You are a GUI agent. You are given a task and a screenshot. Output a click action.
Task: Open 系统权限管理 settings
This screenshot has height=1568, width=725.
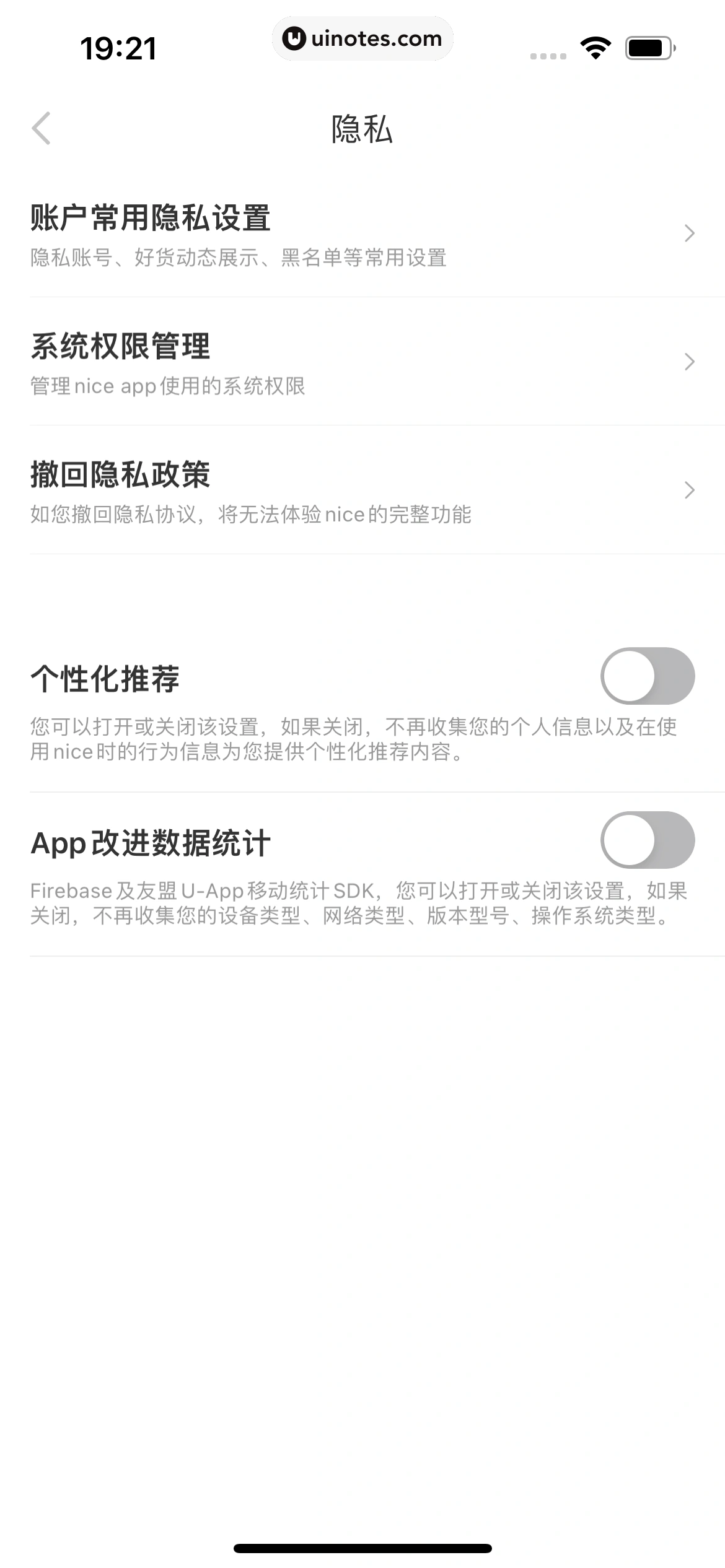362,362
